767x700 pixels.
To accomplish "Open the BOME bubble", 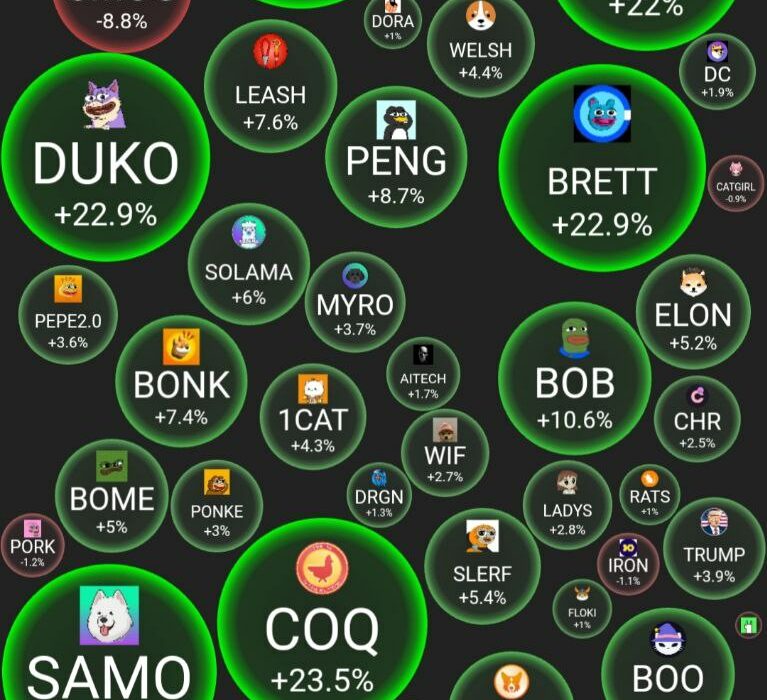I will pos(112,495).
